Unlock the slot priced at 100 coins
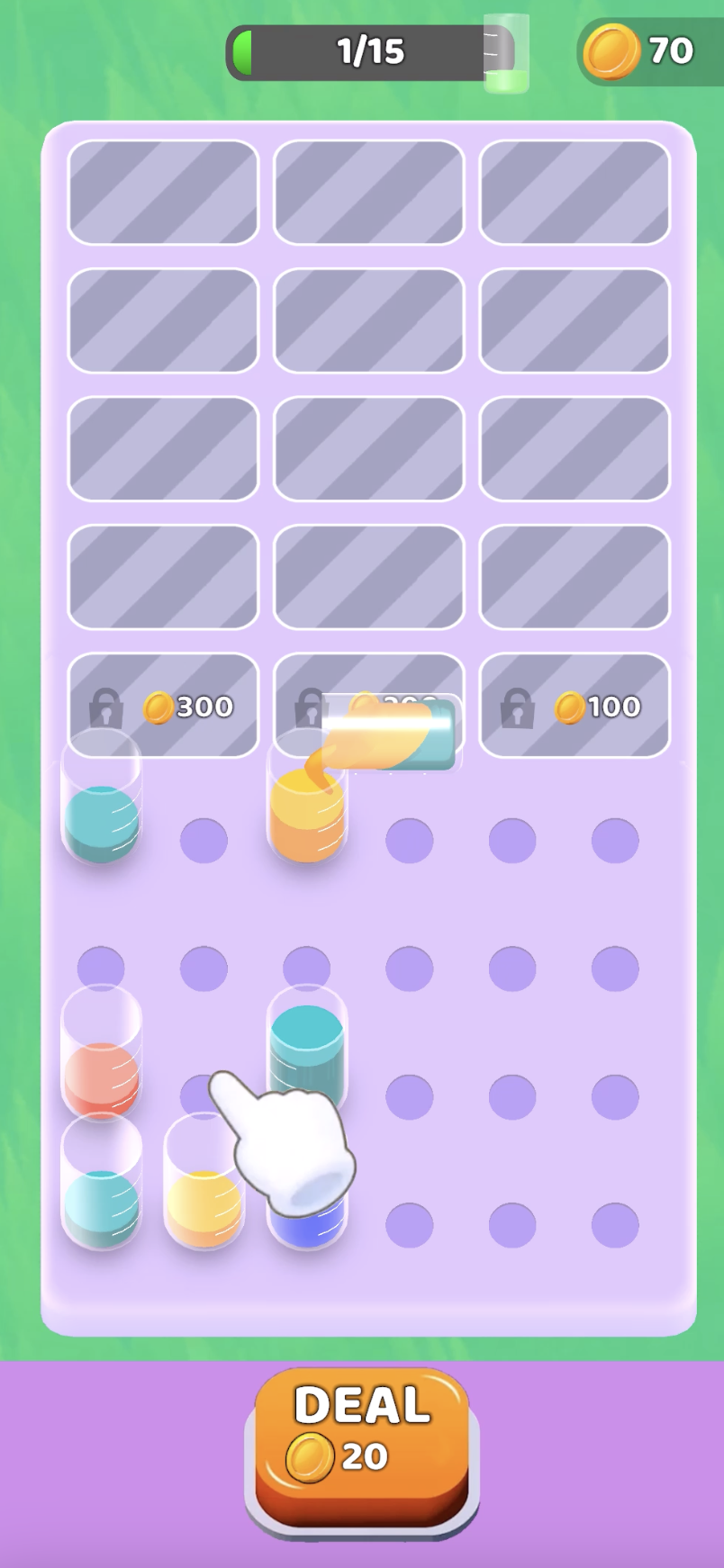This screenshot has width=724, height=1568. click(x=575, y=706)
